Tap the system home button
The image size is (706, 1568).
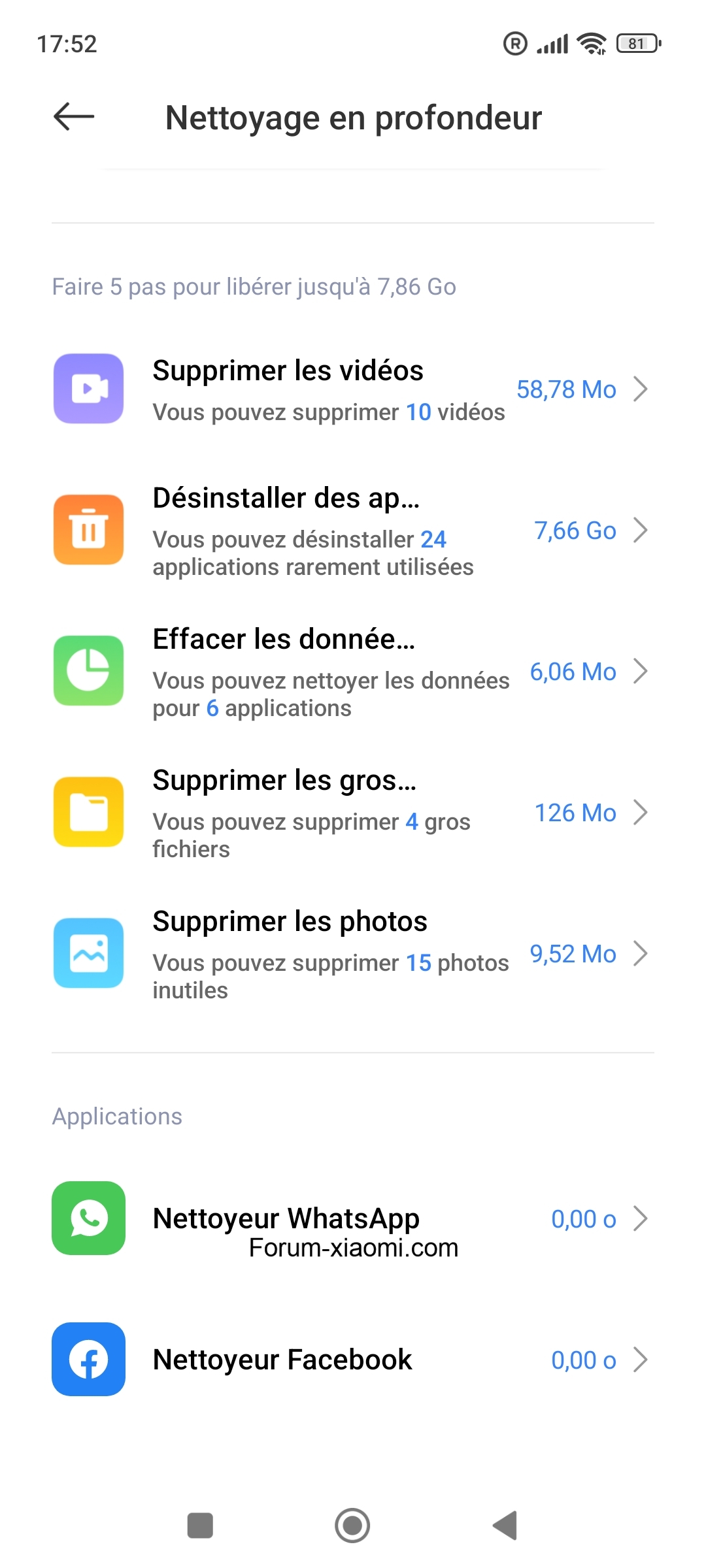click(x=352, y=1526)
